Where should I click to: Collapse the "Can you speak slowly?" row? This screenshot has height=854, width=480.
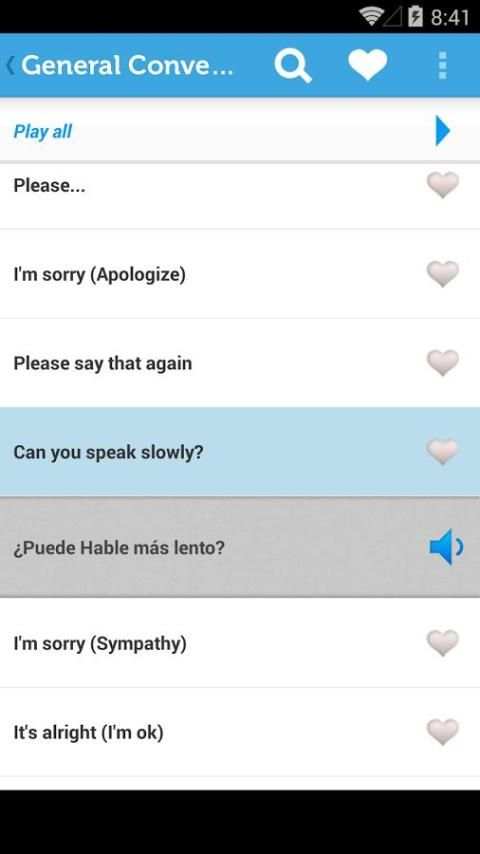tap(240, 452)
